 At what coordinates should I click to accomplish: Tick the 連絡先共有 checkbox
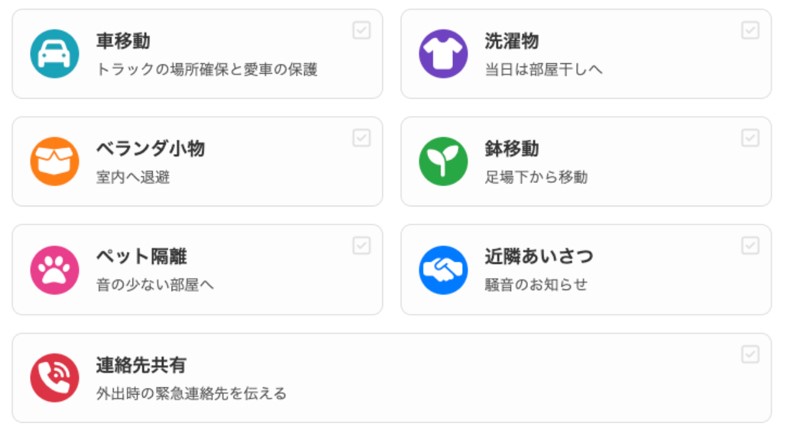click(750, 354)
